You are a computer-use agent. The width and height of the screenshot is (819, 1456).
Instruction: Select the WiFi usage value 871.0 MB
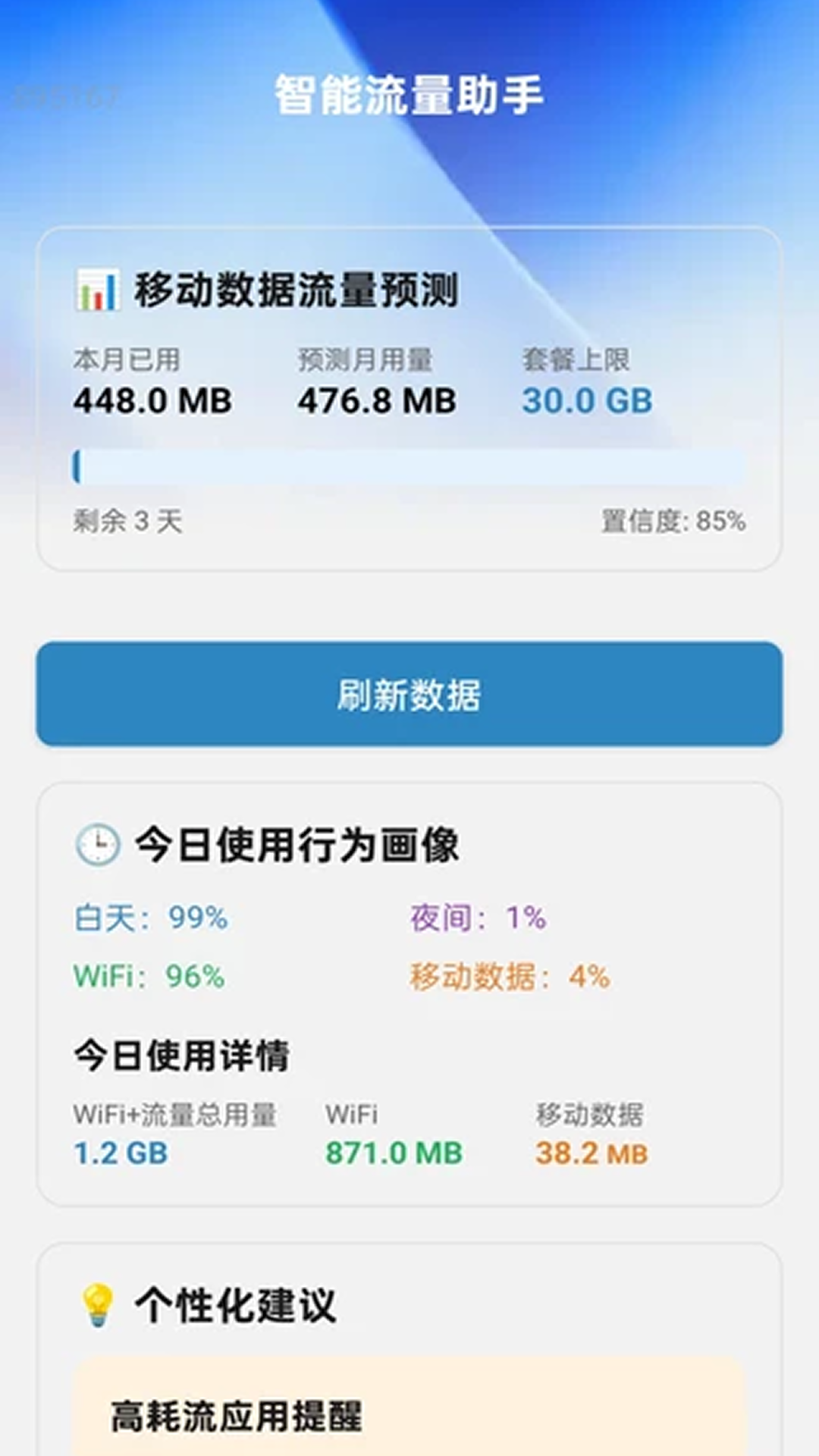pos(394,1152)
